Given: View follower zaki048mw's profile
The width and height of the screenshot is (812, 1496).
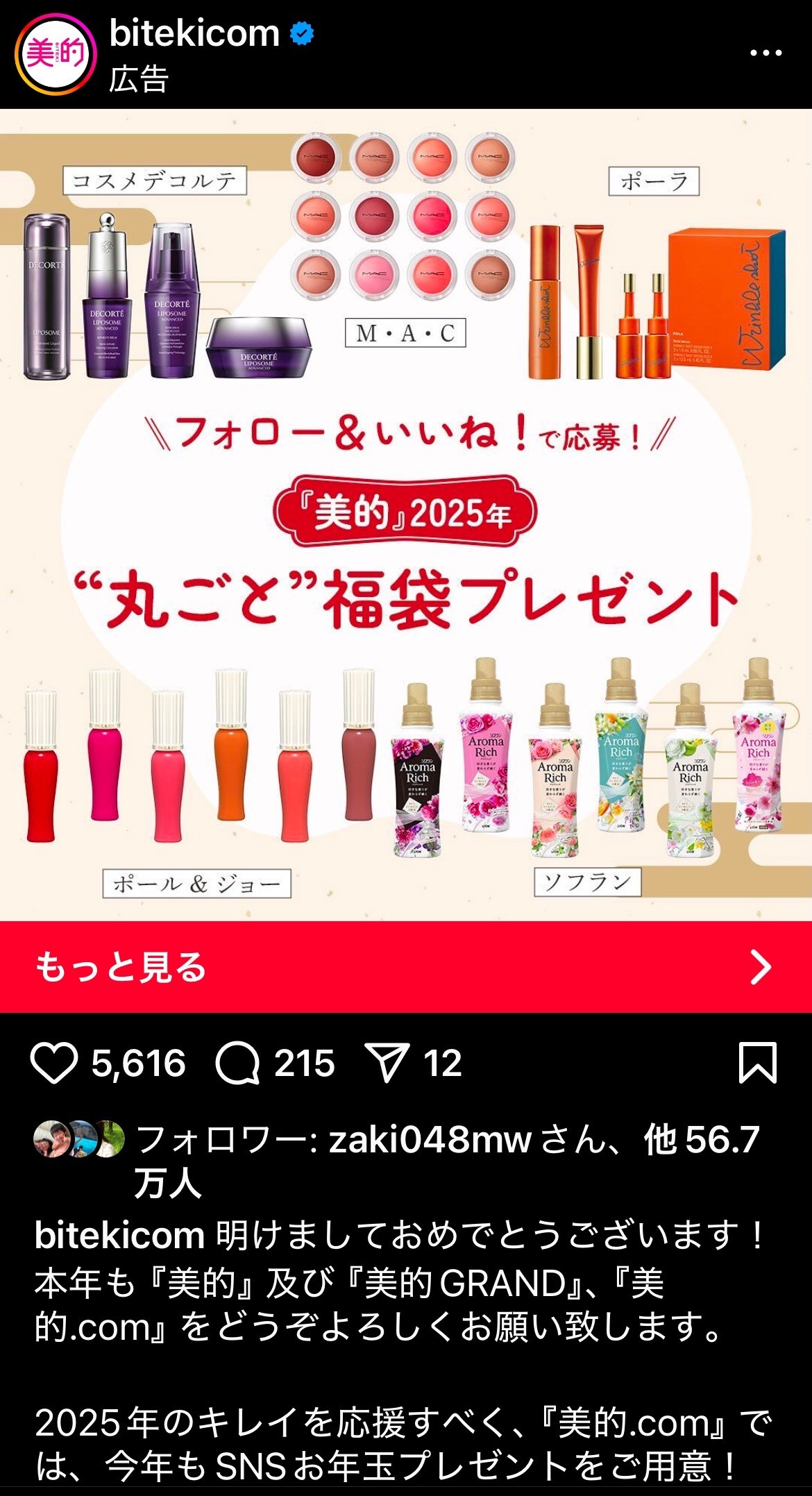Looking at the screenshot, I should [430, 1140].
